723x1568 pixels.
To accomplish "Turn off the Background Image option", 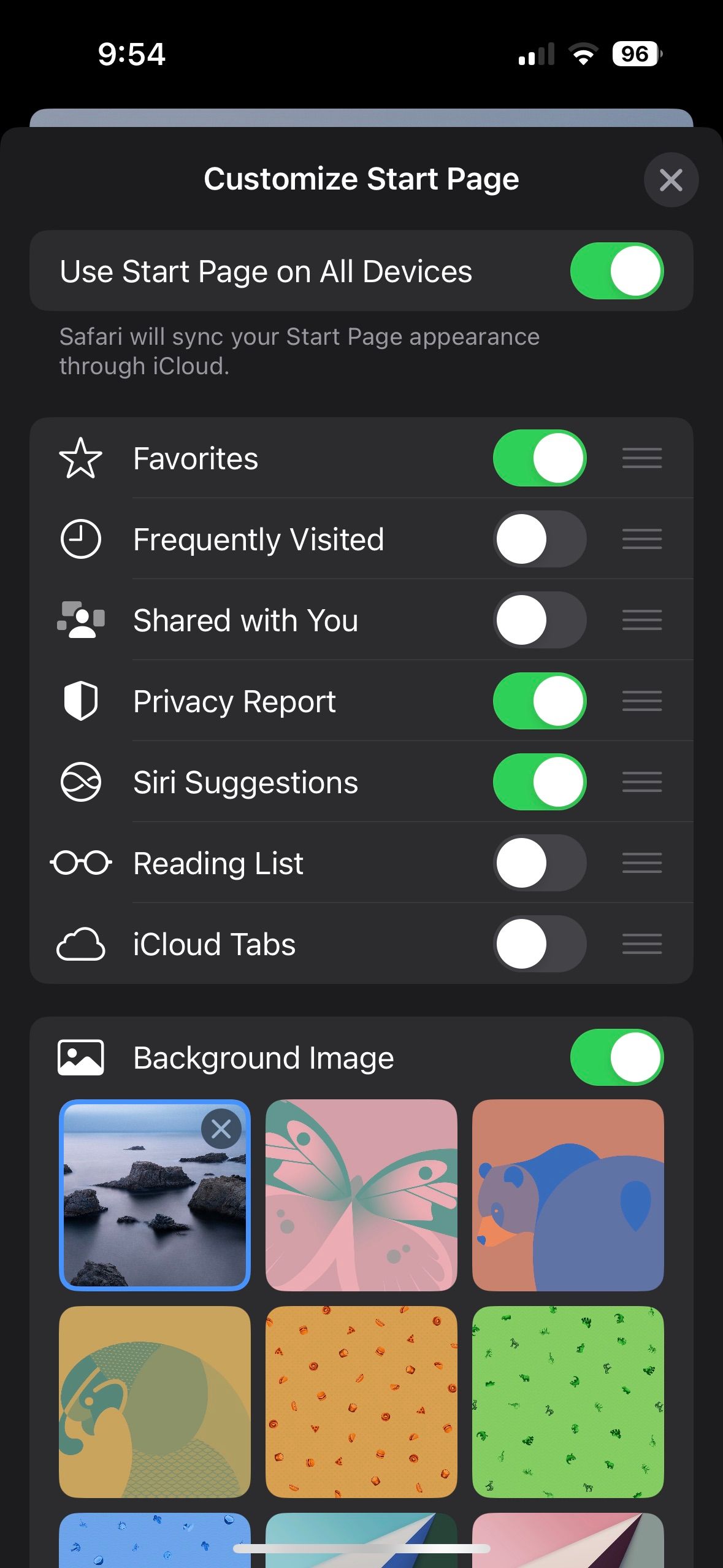I will point(617,1057).
